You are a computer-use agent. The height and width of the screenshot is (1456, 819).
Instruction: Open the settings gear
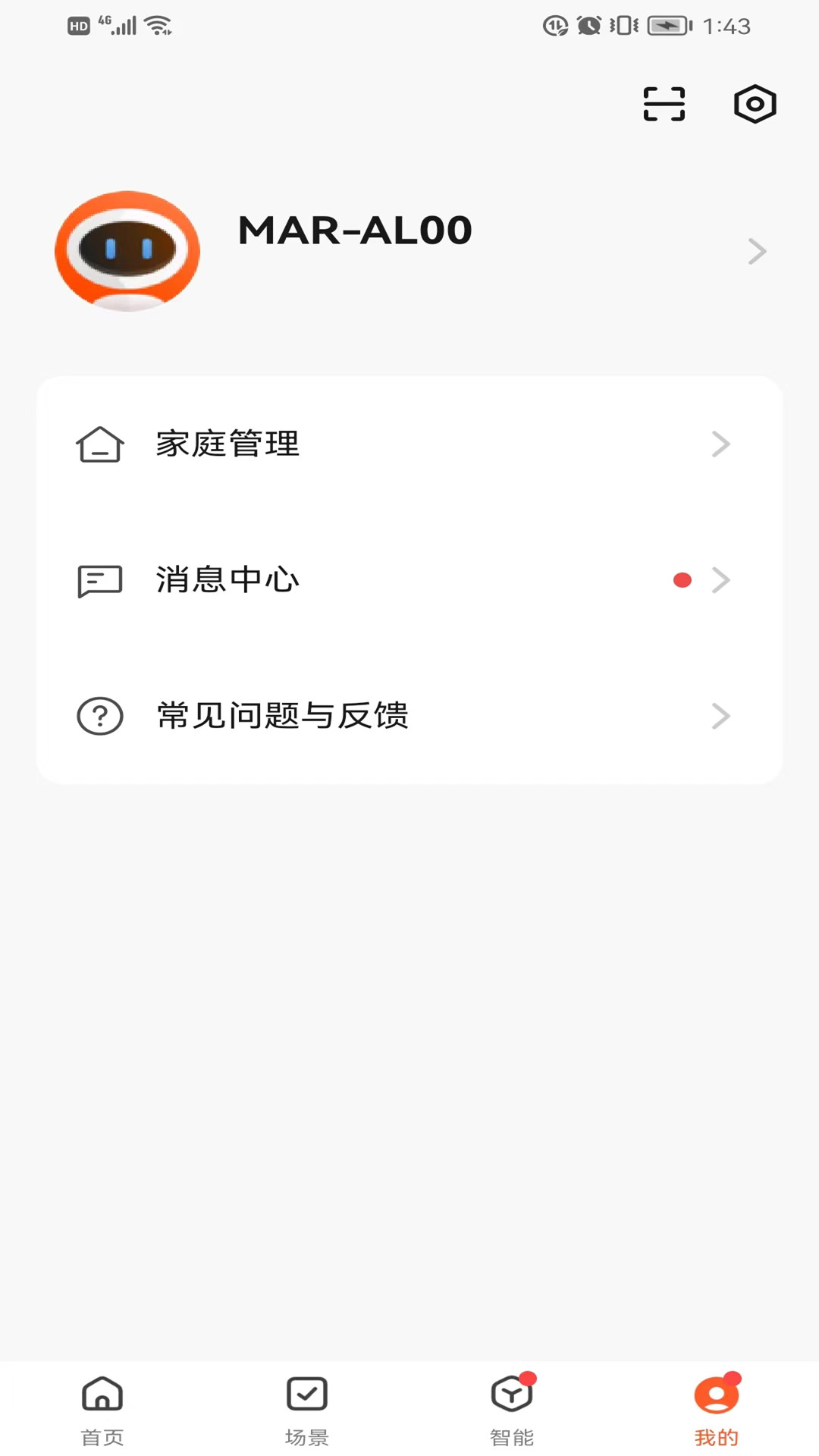click(x=754, y=105)
